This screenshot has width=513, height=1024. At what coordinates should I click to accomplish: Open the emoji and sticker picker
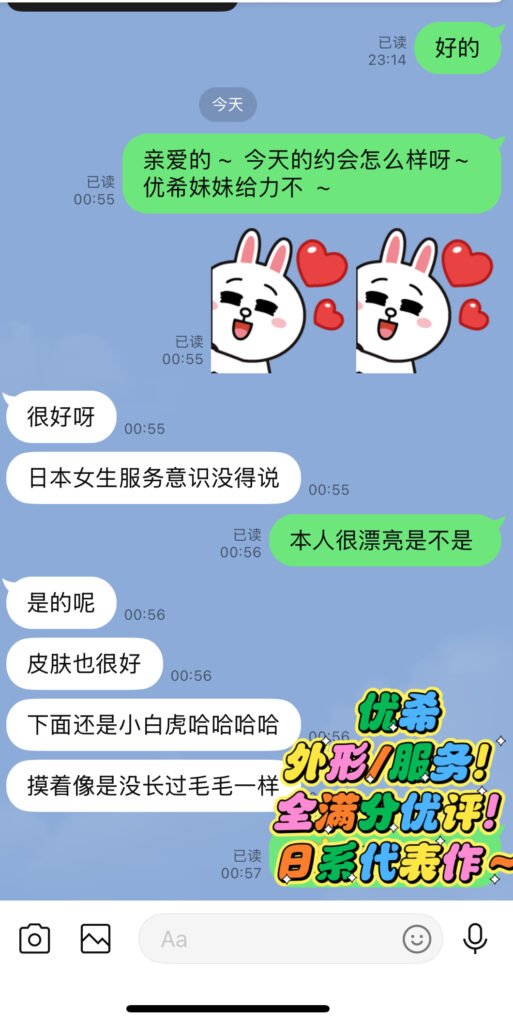pos(417,939)
